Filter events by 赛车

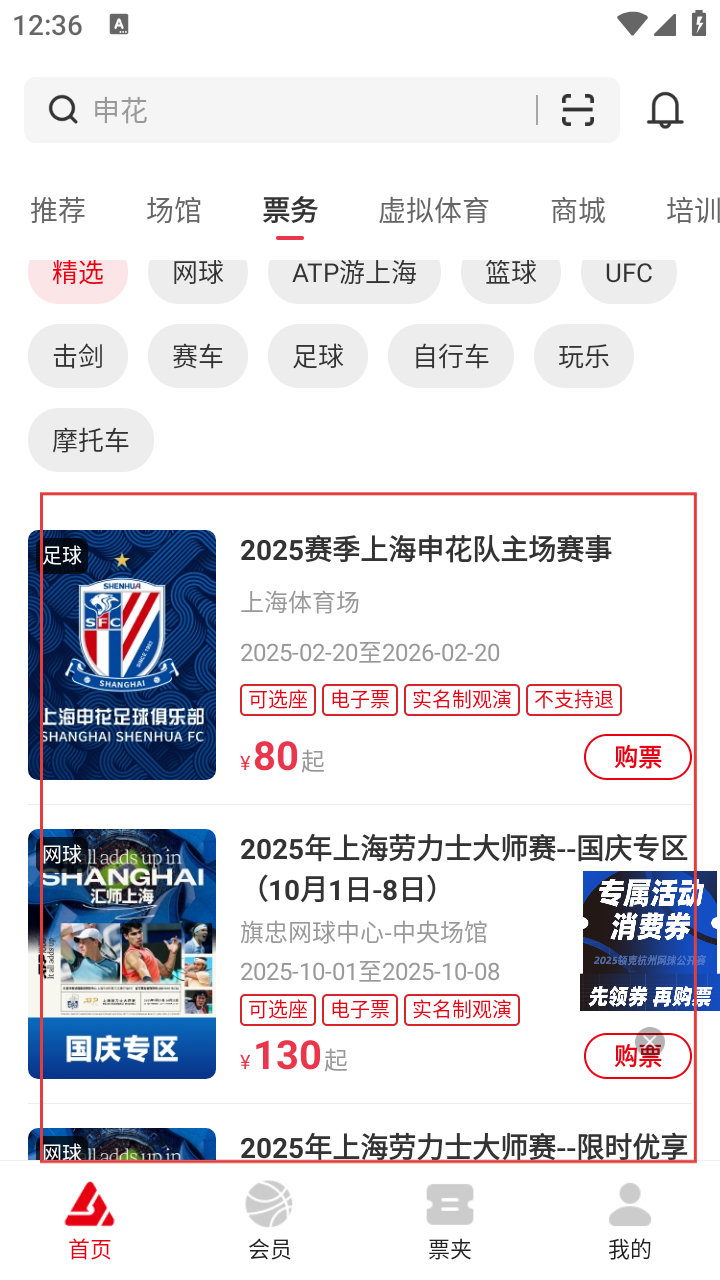coord(198,356)
